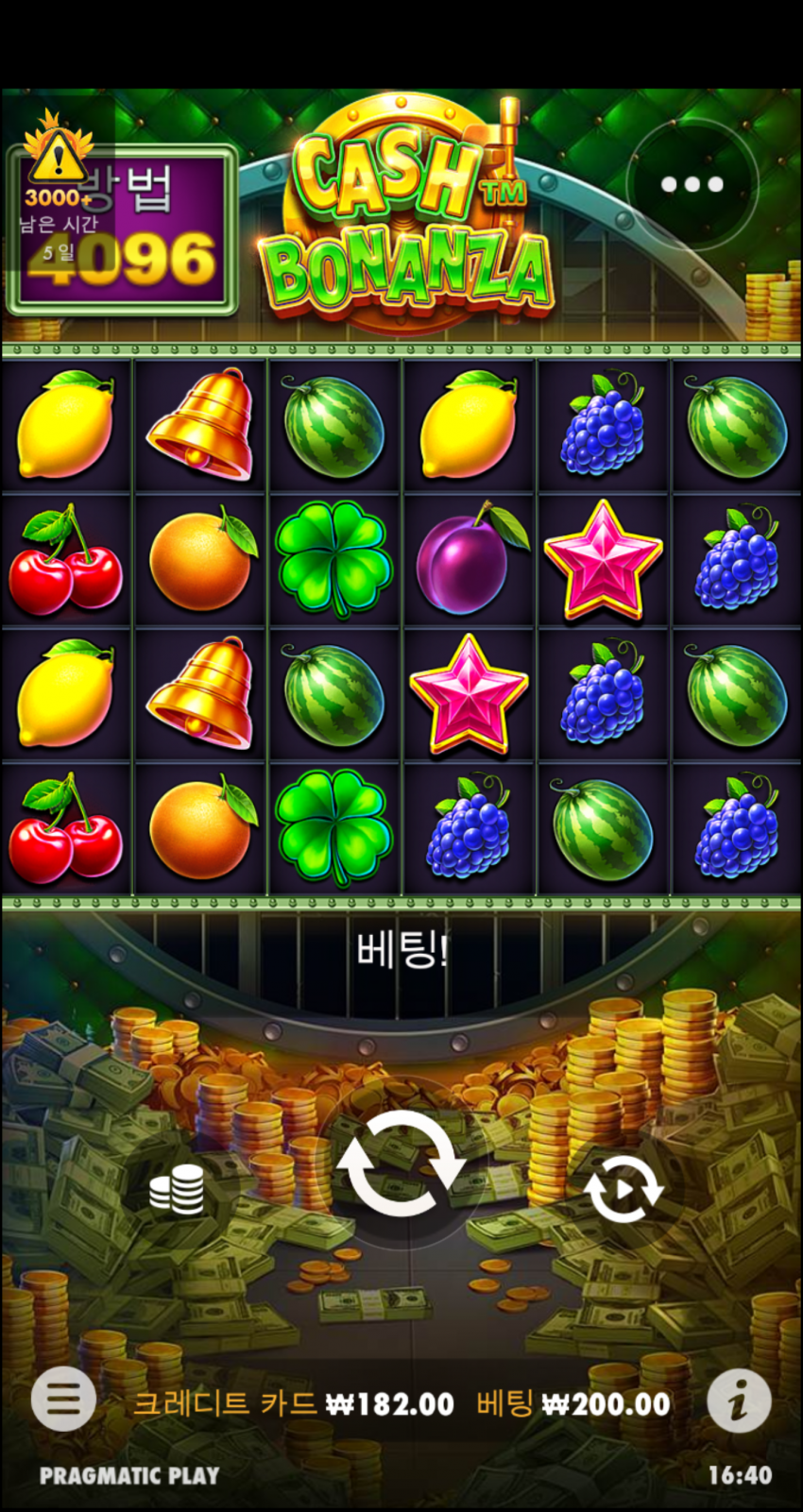803x1512 pixels.
Task: Open the coin bet amount selector
Action: click(178, 1190)
